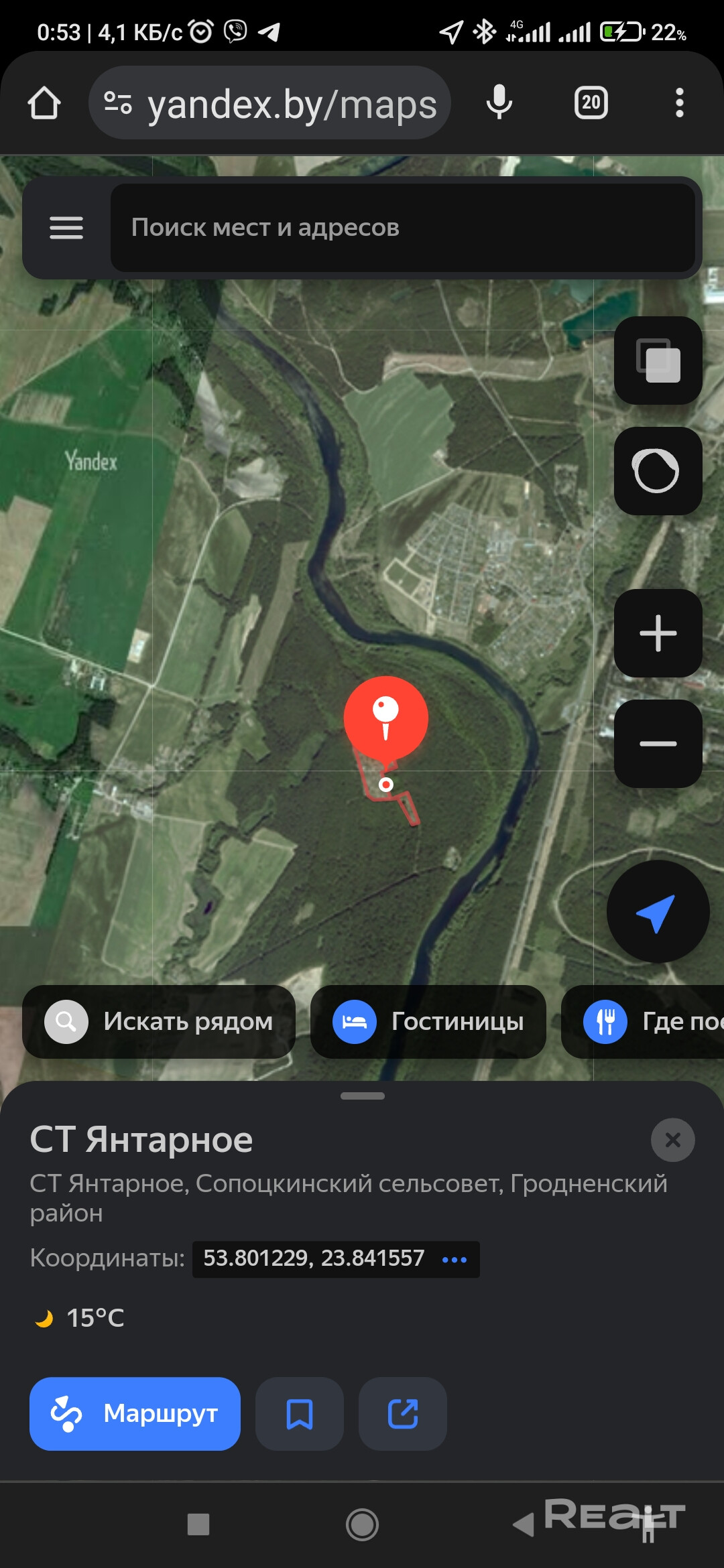724x1568 pixels.
Task: Start voice search with the microphone
Action: pyautogui.click(x=499, y=103)
